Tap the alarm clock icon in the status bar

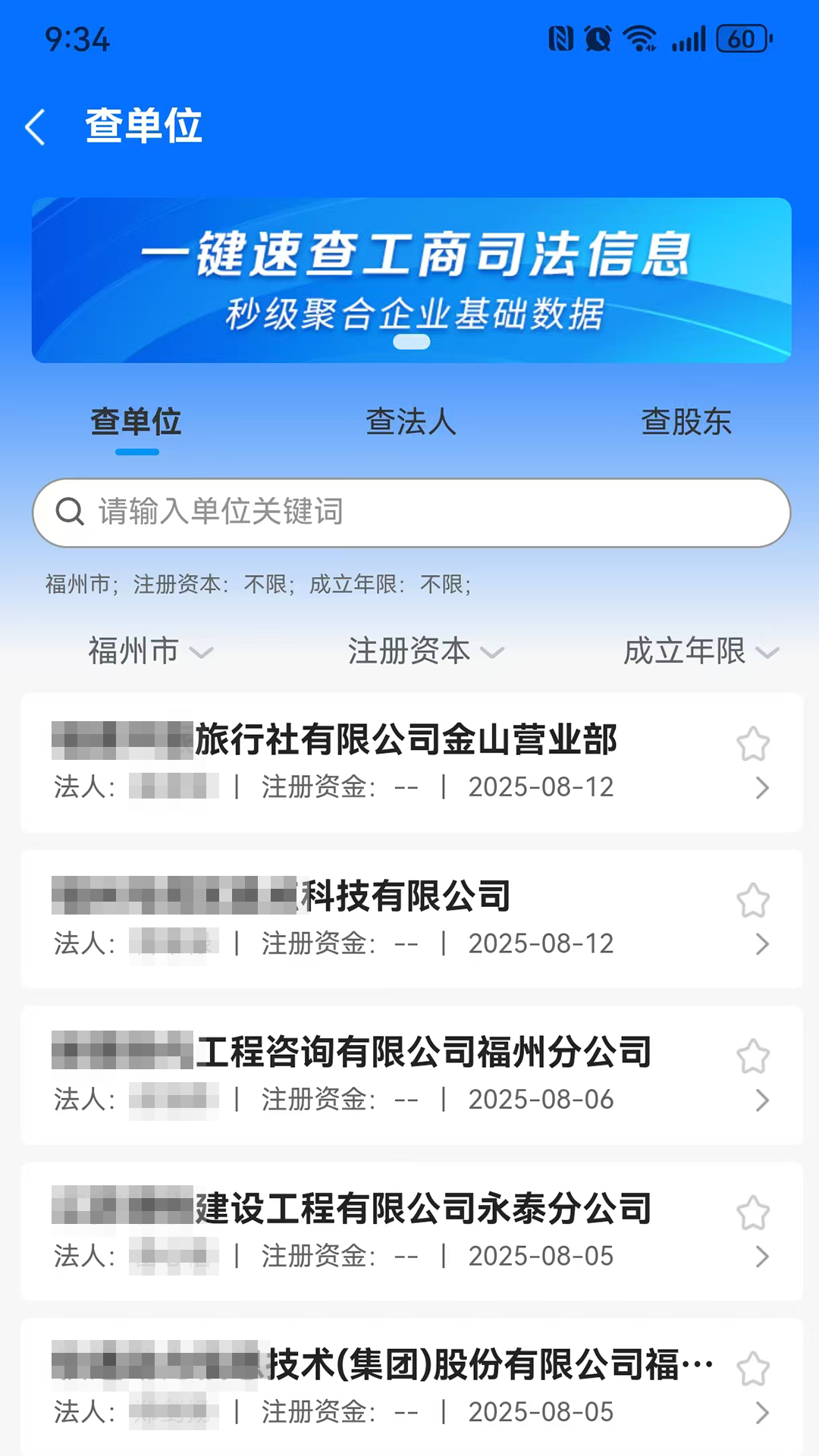coord(596,36)
